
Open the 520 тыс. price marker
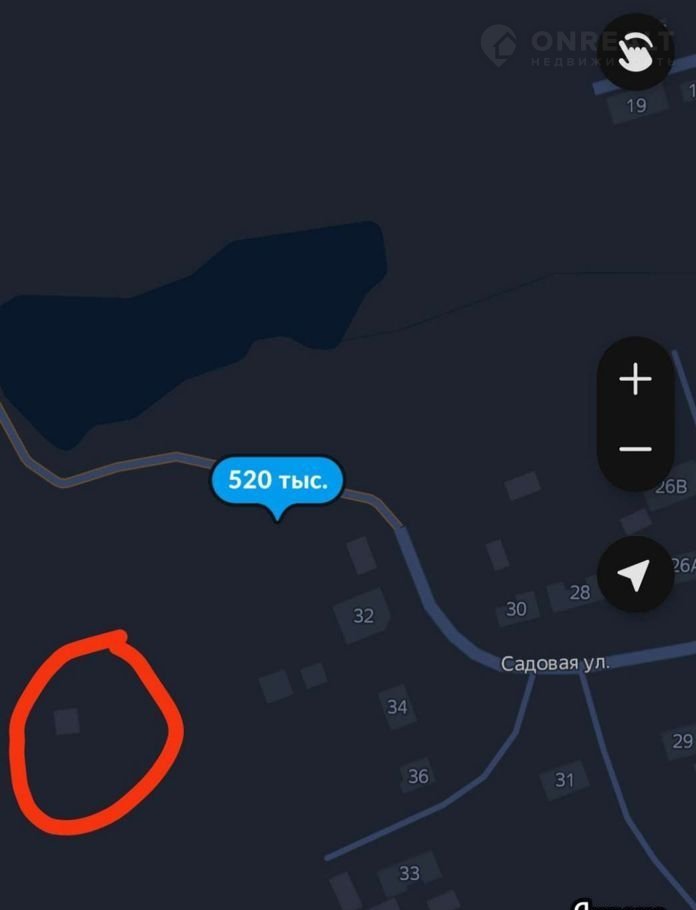pos(277,480)
